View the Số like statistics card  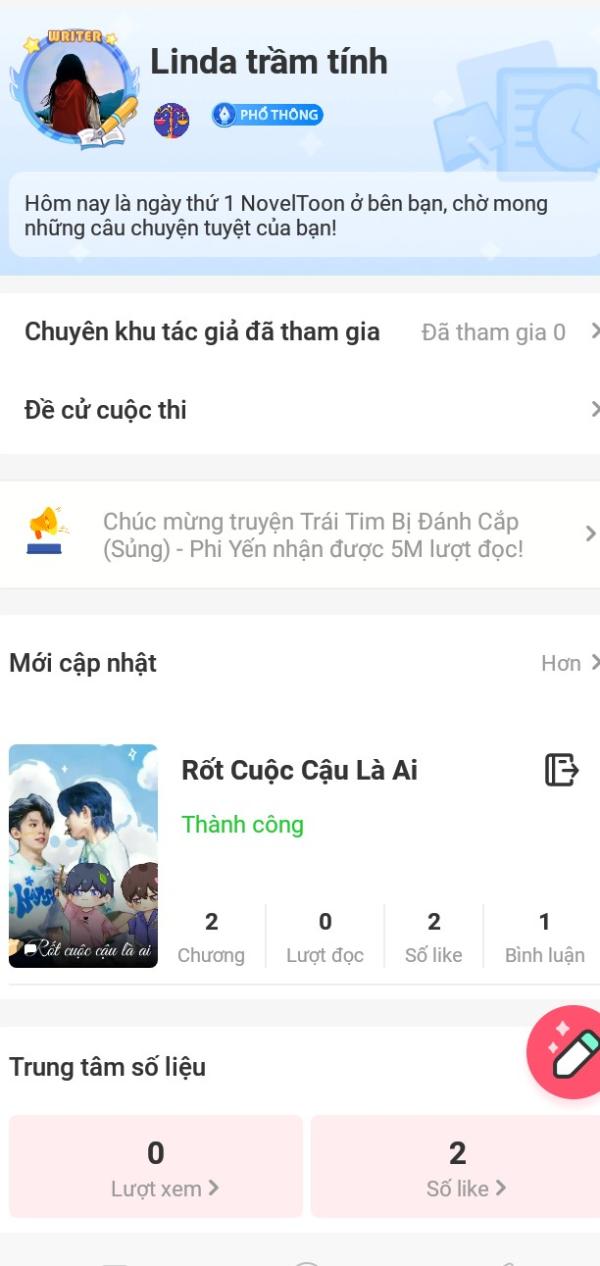pos(456,1167)
